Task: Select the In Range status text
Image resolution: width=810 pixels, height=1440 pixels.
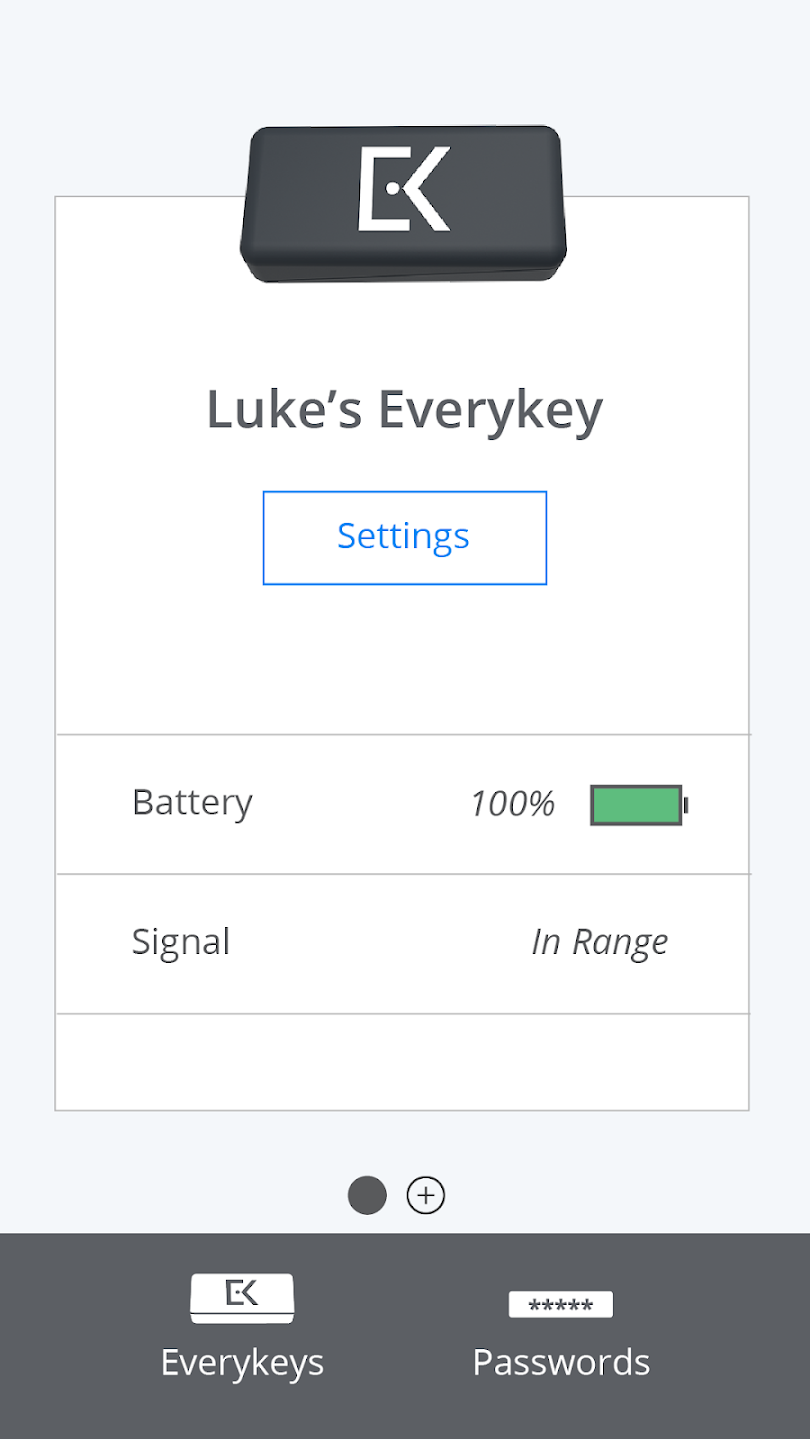Action: (599, 941)
